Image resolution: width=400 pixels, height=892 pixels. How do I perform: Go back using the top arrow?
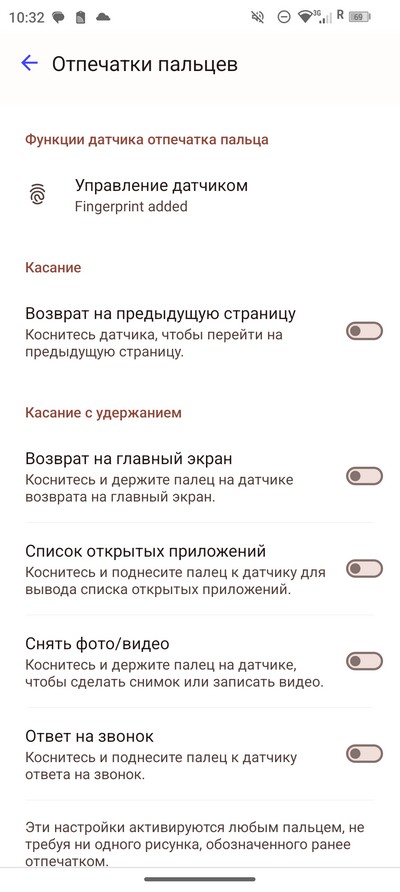pos(29,63)
